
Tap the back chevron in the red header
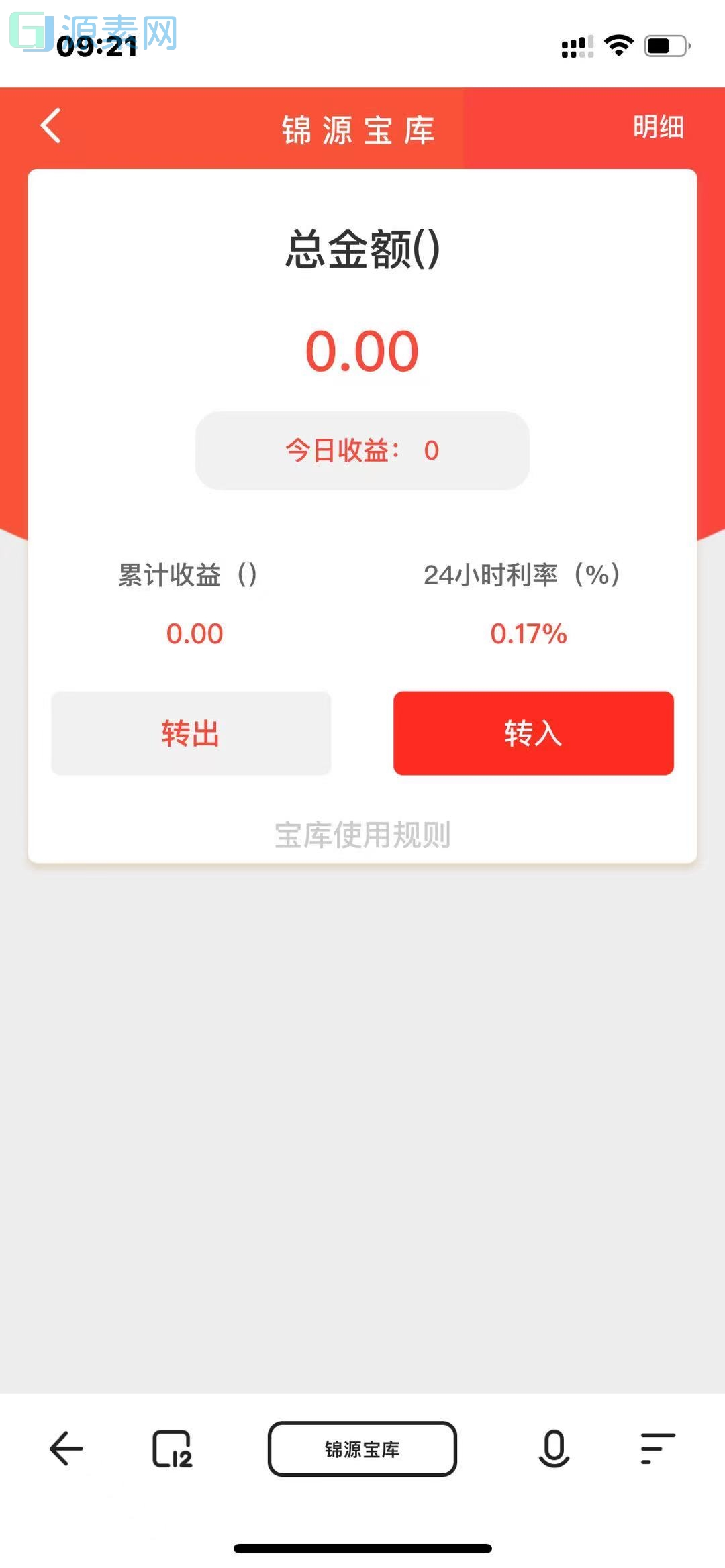point(50,127)
